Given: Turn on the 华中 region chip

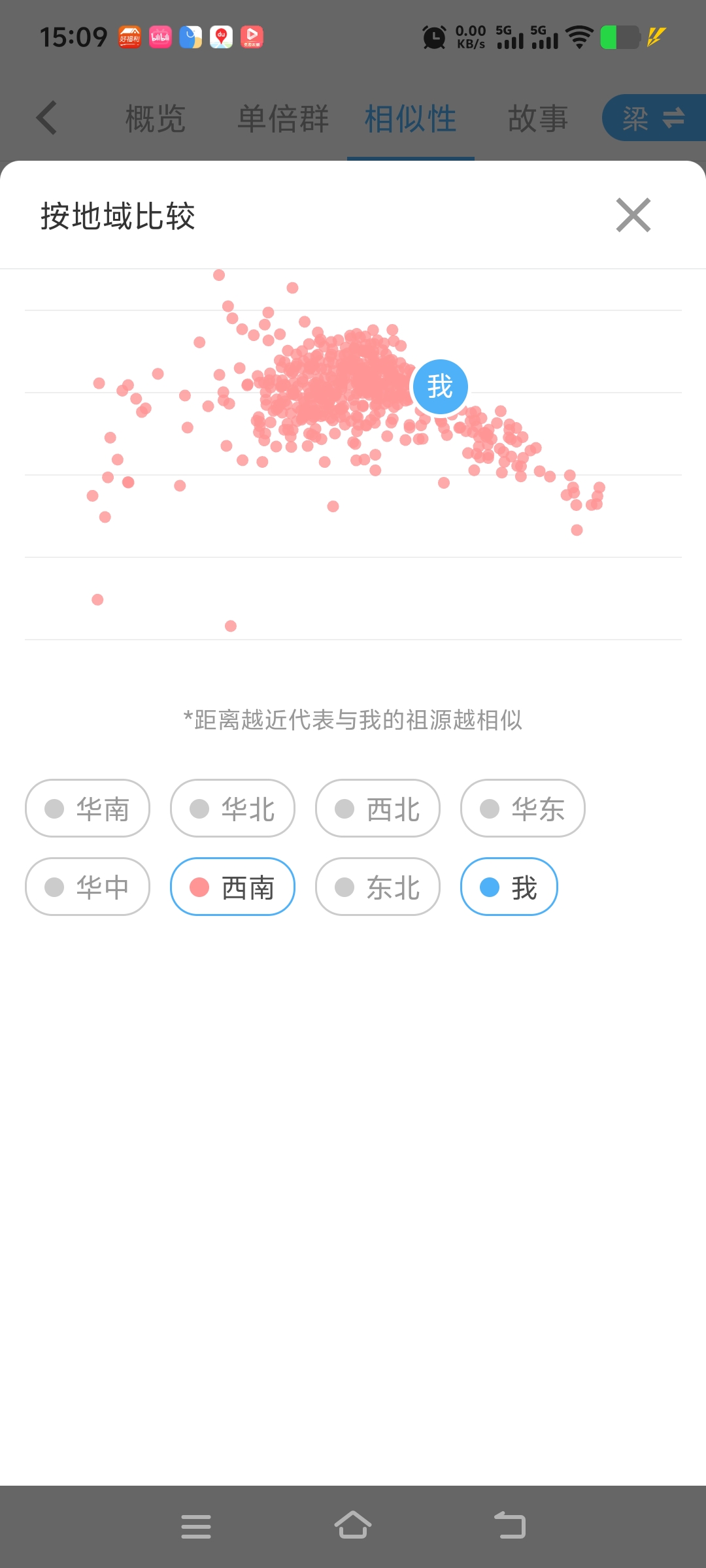Looking at the screenshot, I should pyautogui.click(x=88, y=887).
